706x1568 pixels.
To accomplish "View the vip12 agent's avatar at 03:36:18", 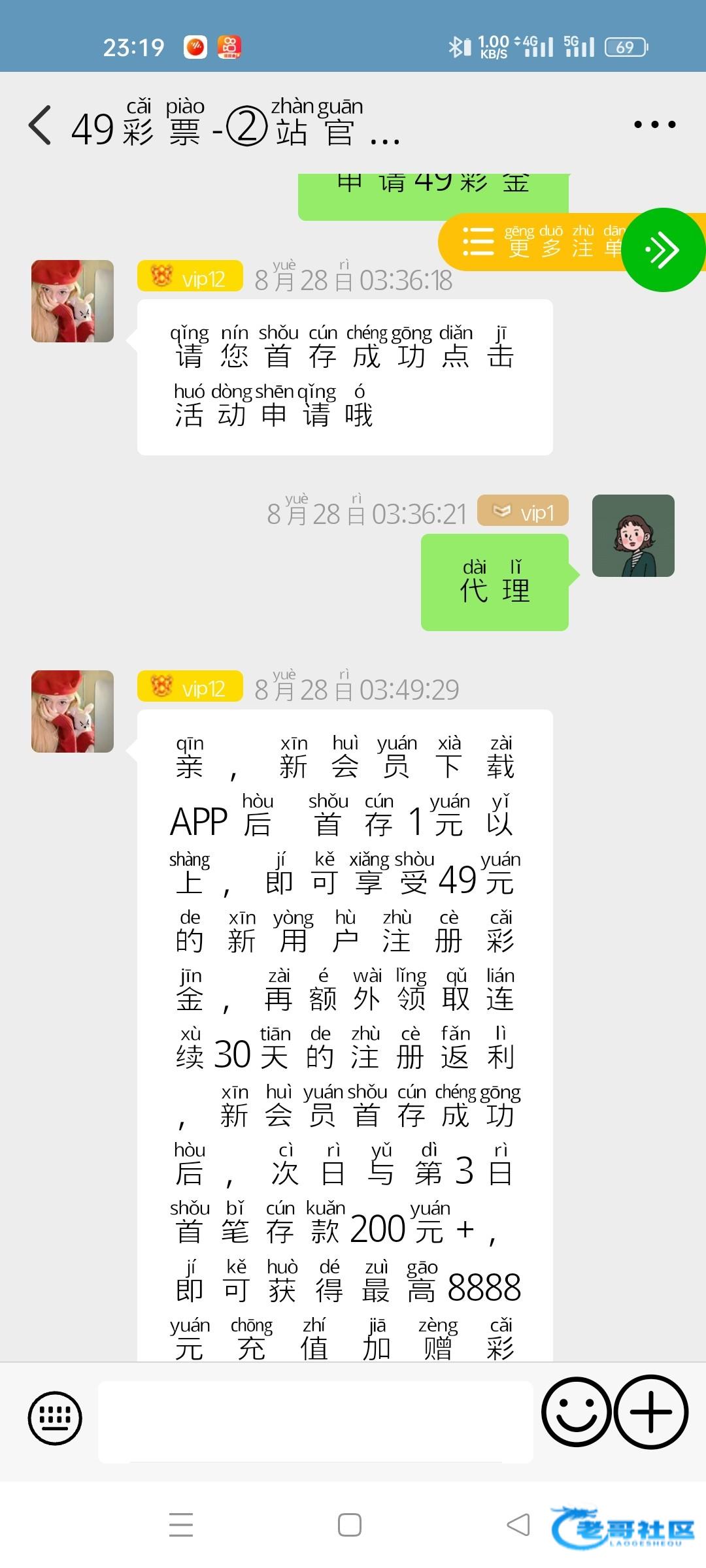I will [x=73, y=301].
